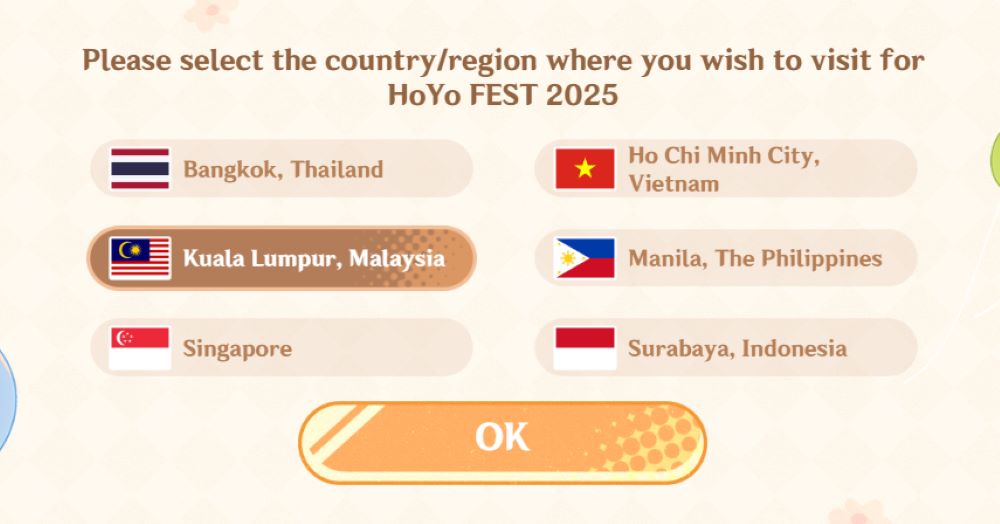Confirm selection with the OK button

[x=502, y=437]
